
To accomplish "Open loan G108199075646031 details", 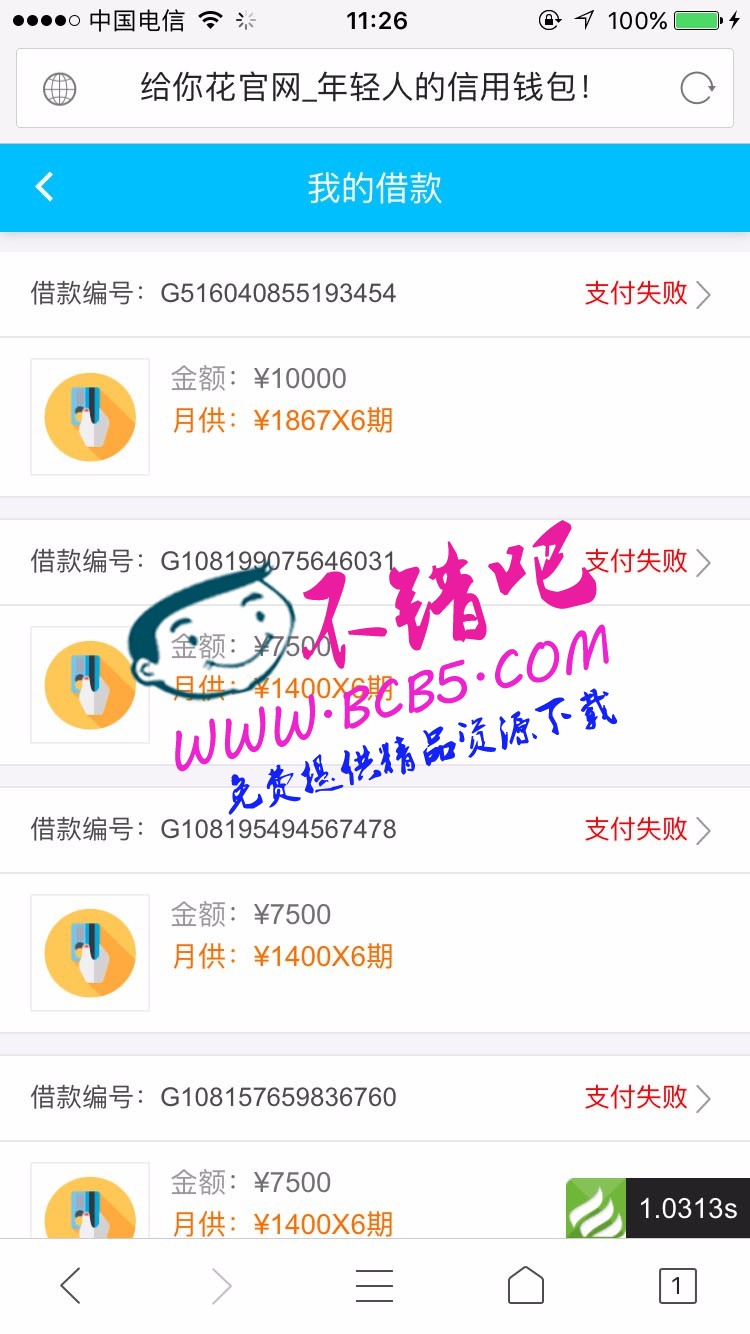I will point(647,561).
